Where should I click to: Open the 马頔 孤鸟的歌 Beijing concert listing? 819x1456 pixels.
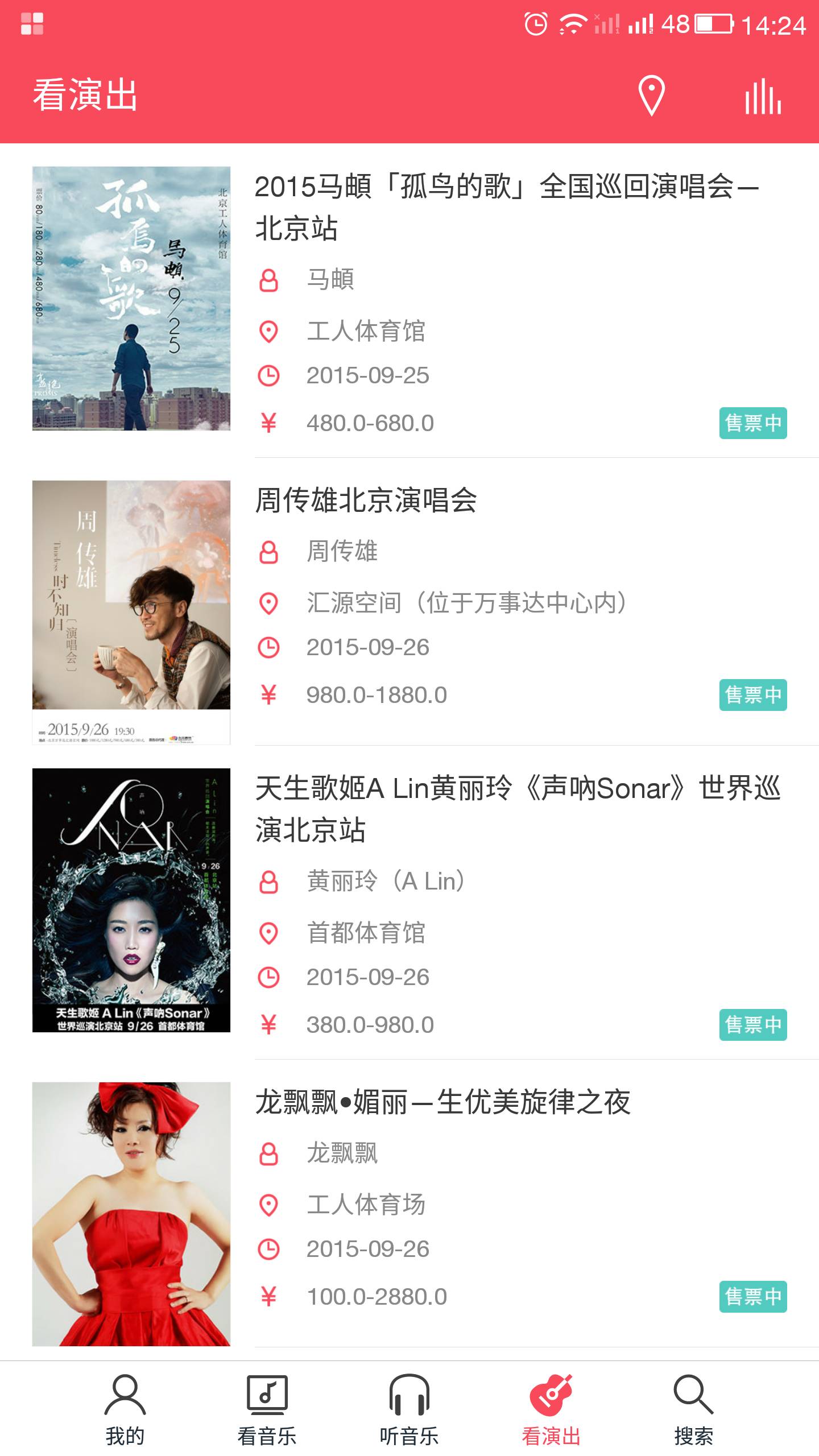(409, 300)
